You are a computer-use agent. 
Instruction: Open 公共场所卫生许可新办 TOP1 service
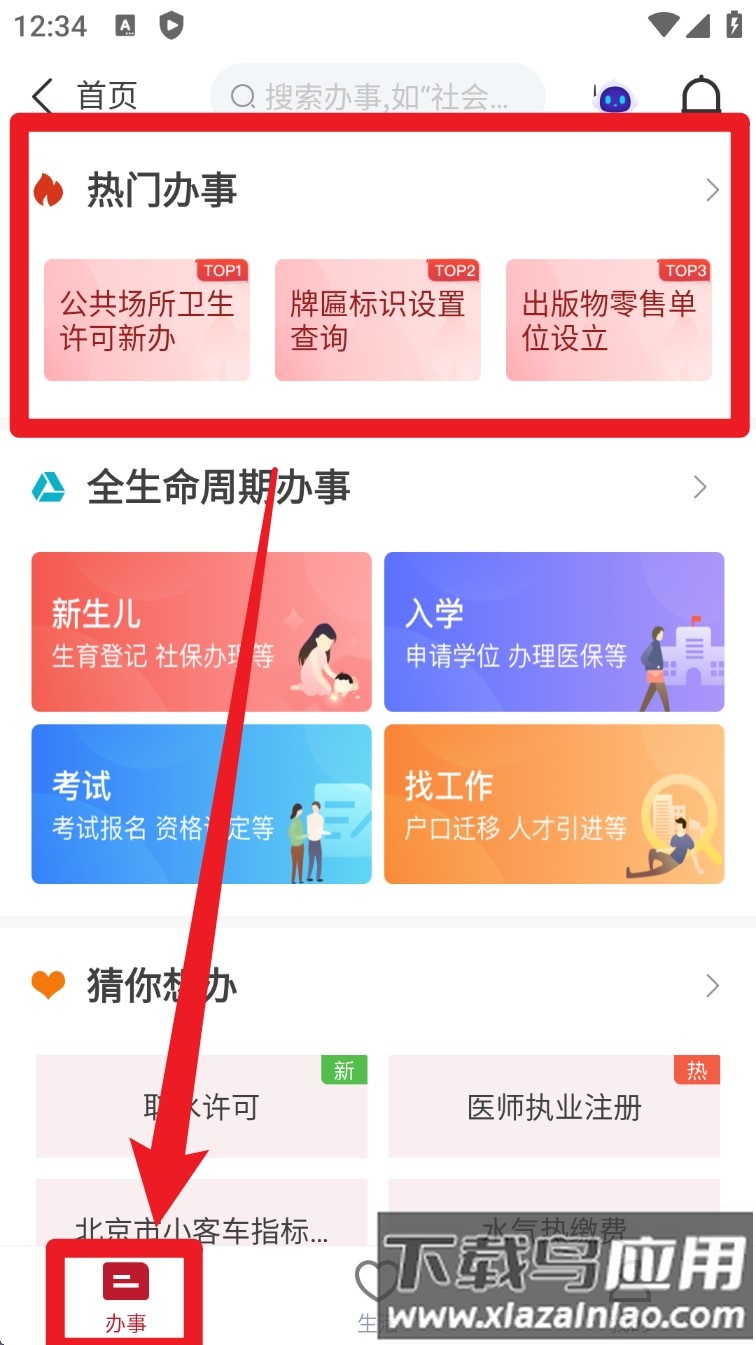146,318
